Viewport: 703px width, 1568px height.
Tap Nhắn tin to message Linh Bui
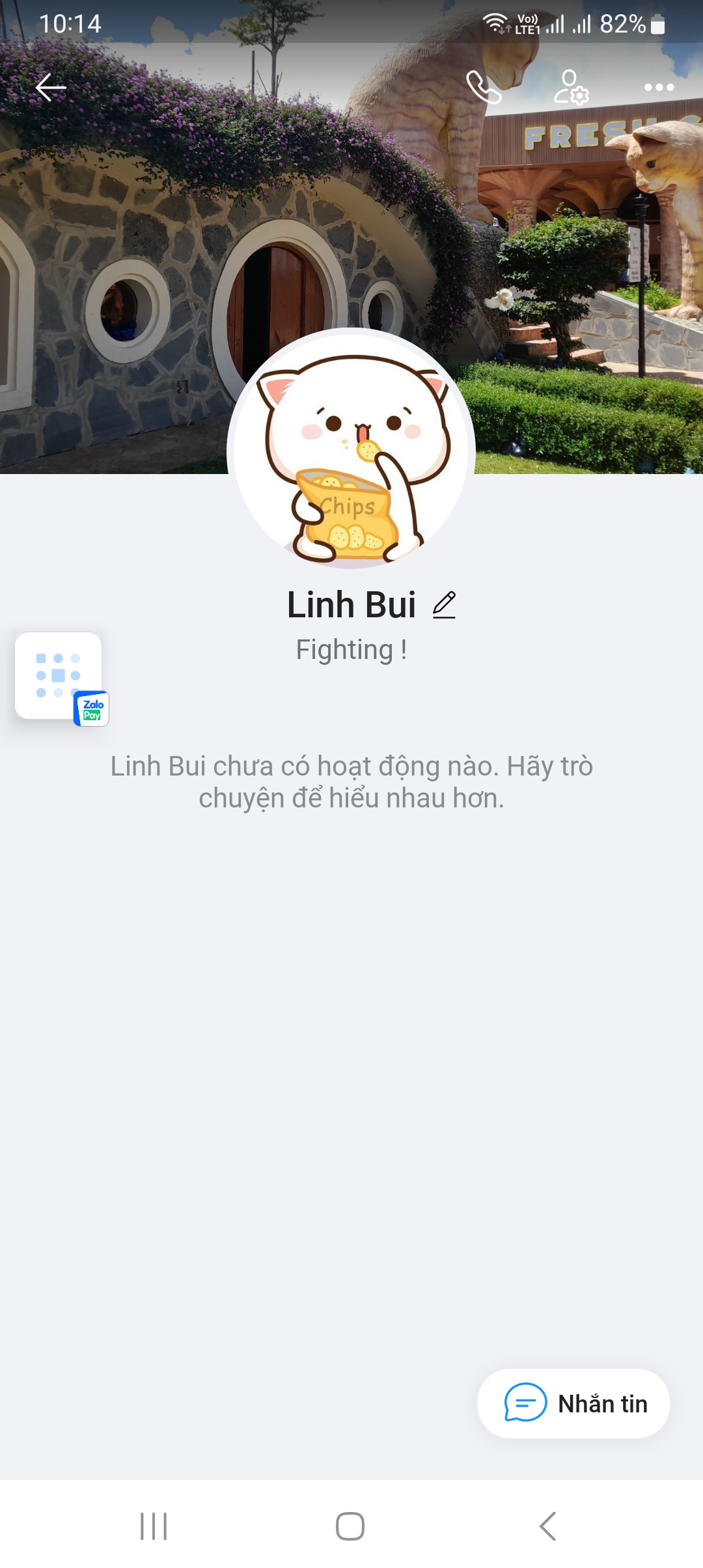tap(574, 1403)
